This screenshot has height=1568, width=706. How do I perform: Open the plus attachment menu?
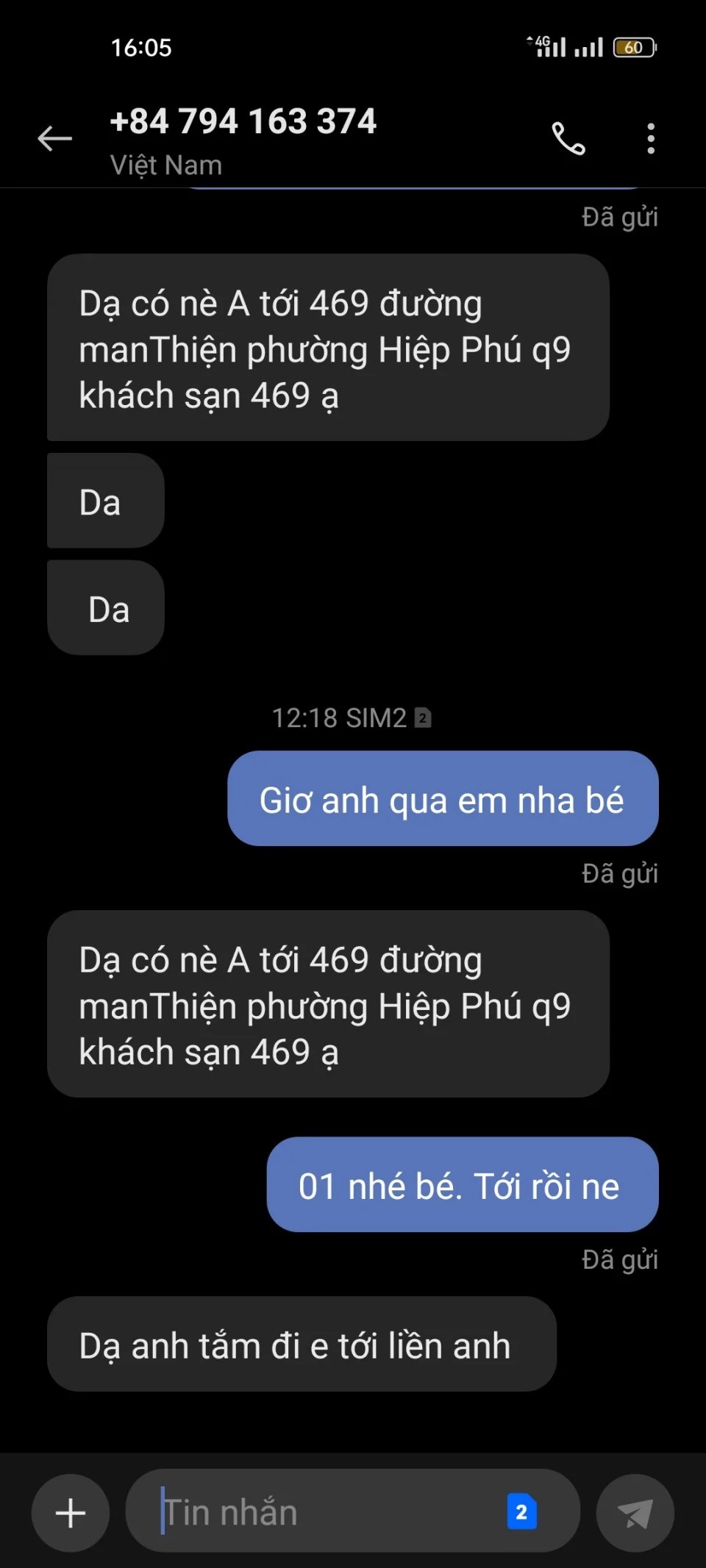(71, 1513)
